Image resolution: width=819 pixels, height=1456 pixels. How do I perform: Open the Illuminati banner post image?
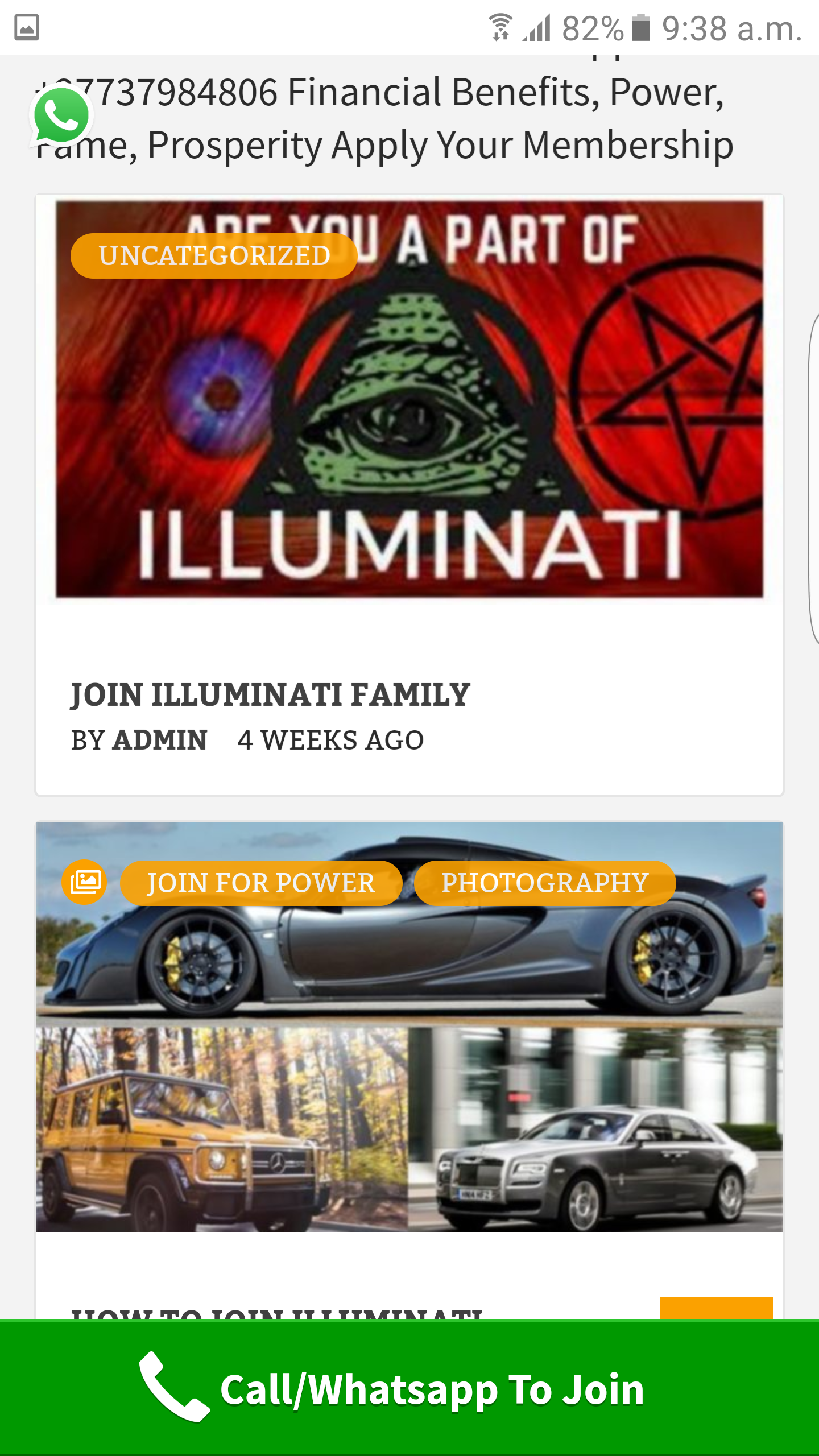pyautogui.click(x=409, y=432)
